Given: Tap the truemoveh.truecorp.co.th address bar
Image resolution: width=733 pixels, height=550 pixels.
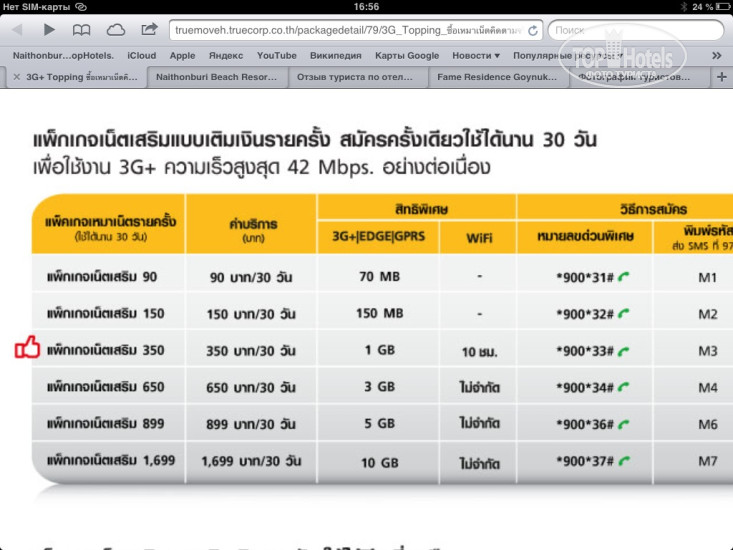Looking at the screenshot, I should point(345,30).
